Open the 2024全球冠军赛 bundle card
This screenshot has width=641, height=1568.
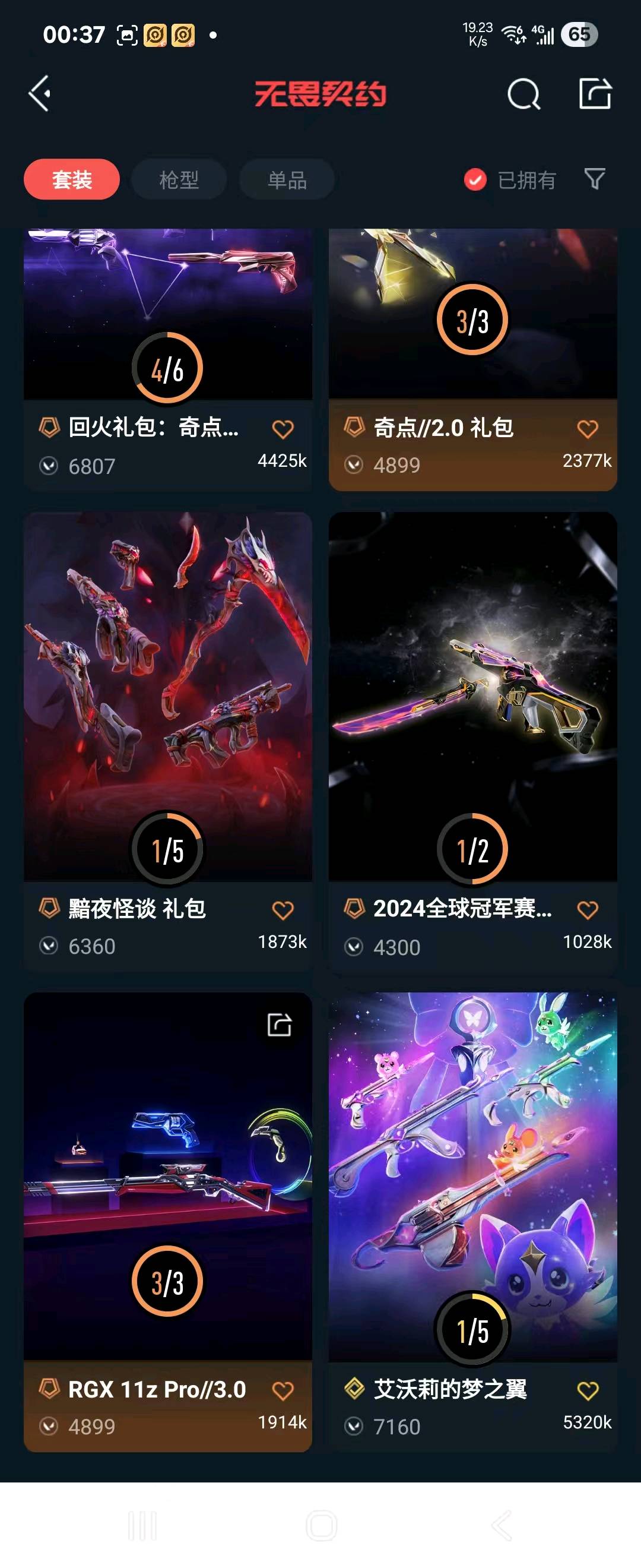point(472,694)
